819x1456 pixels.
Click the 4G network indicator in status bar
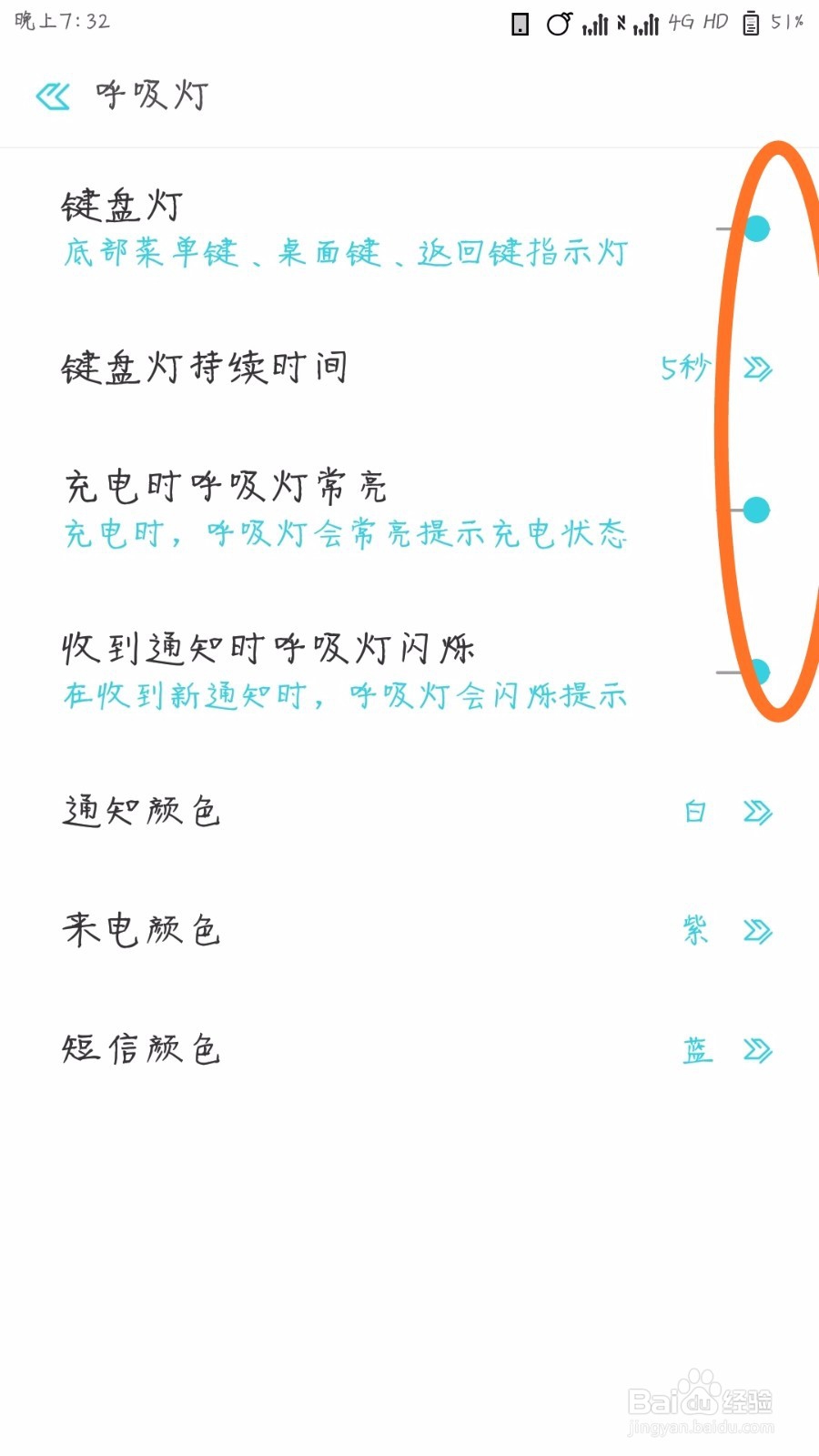(681, 22)
